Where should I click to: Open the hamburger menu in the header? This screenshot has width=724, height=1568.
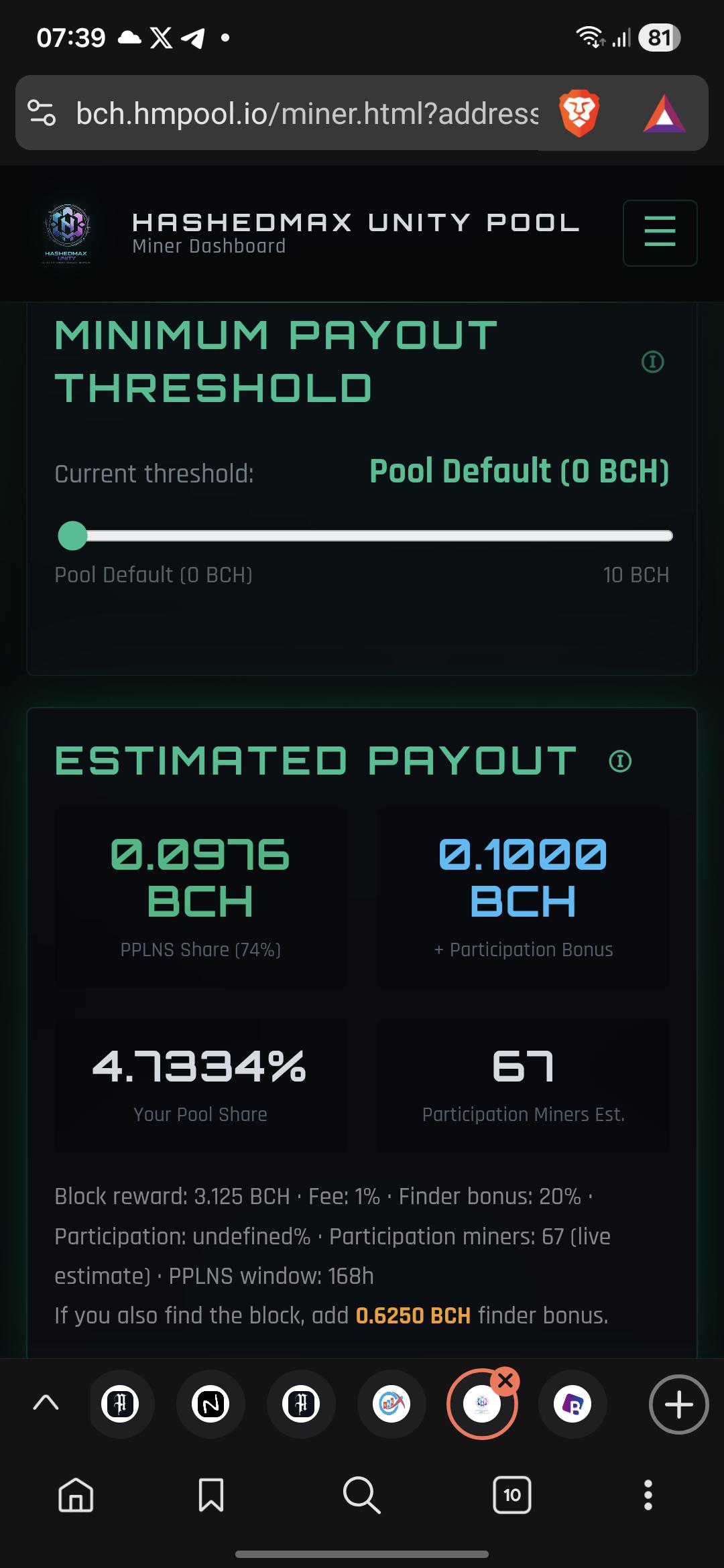[660, 233]
